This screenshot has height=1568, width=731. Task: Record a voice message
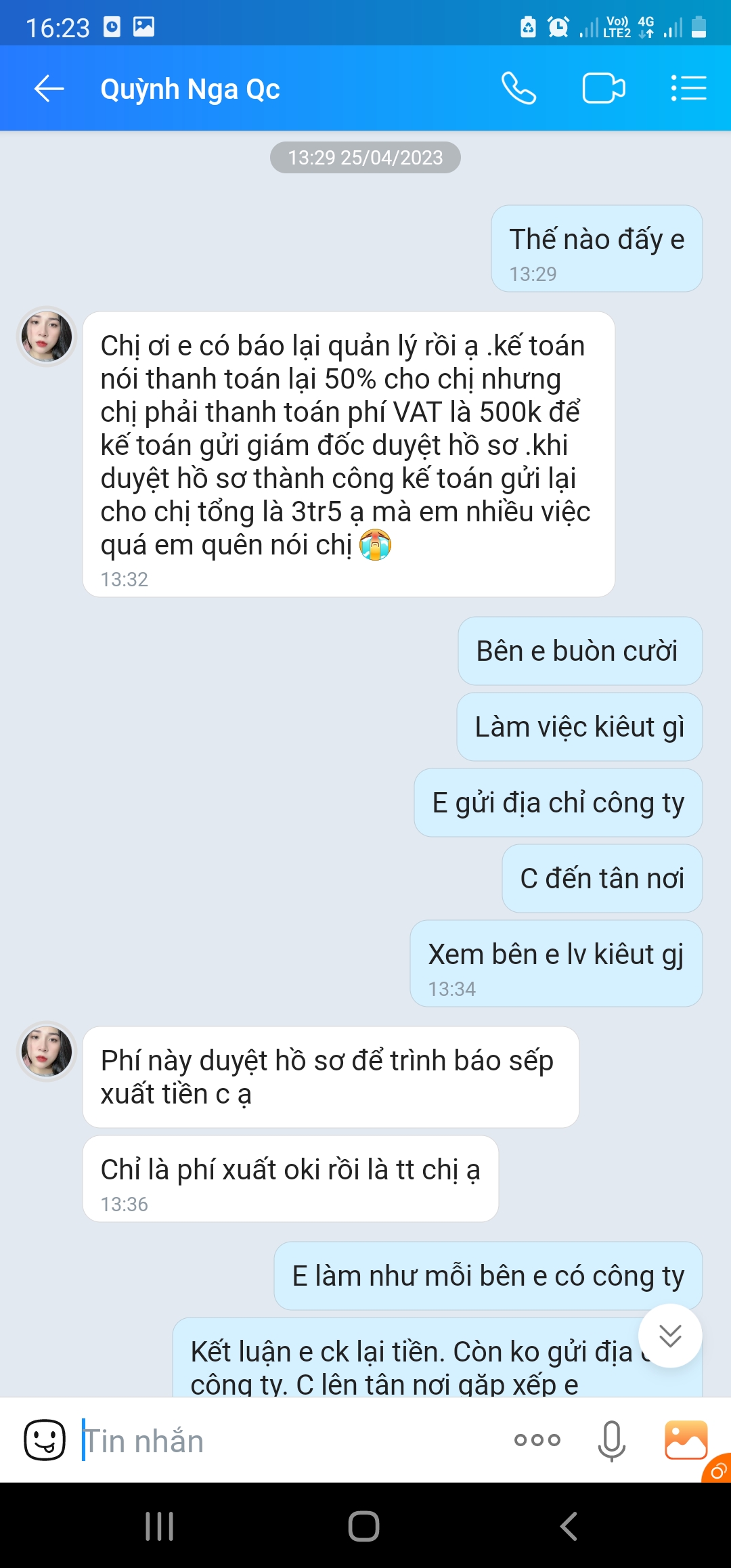tap(611, 1440)
